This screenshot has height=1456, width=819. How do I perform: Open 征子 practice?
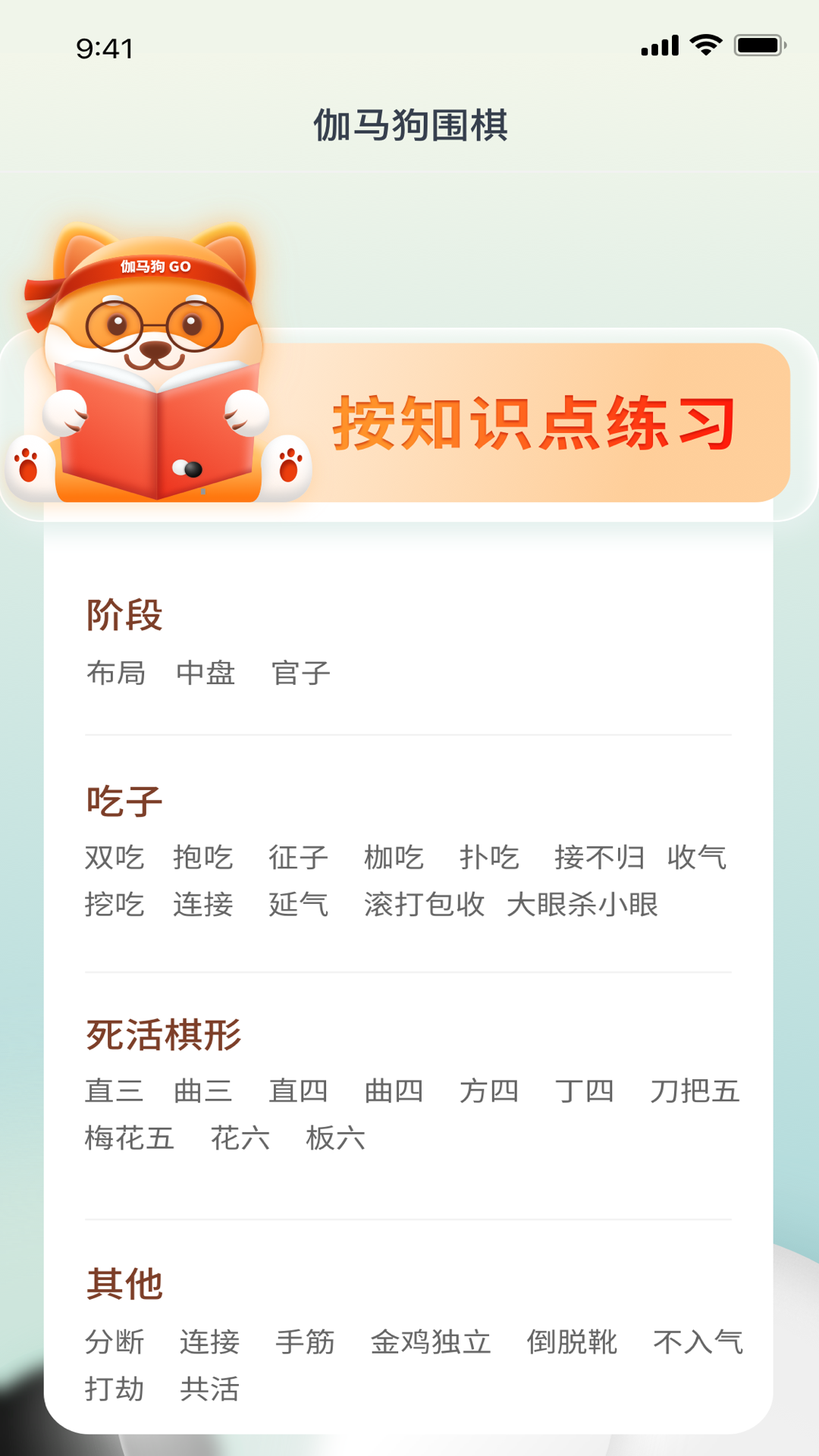coord(297,858)
